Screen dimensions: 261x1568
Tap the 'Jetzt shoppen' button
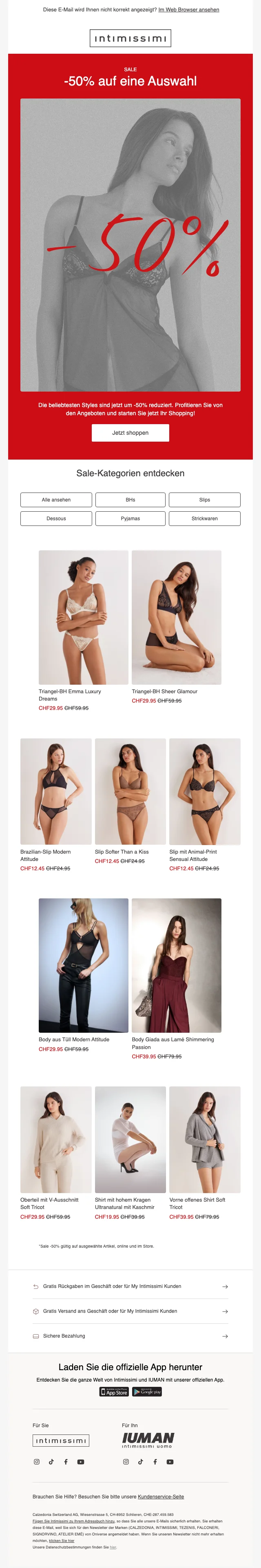(x=130, y=433)
